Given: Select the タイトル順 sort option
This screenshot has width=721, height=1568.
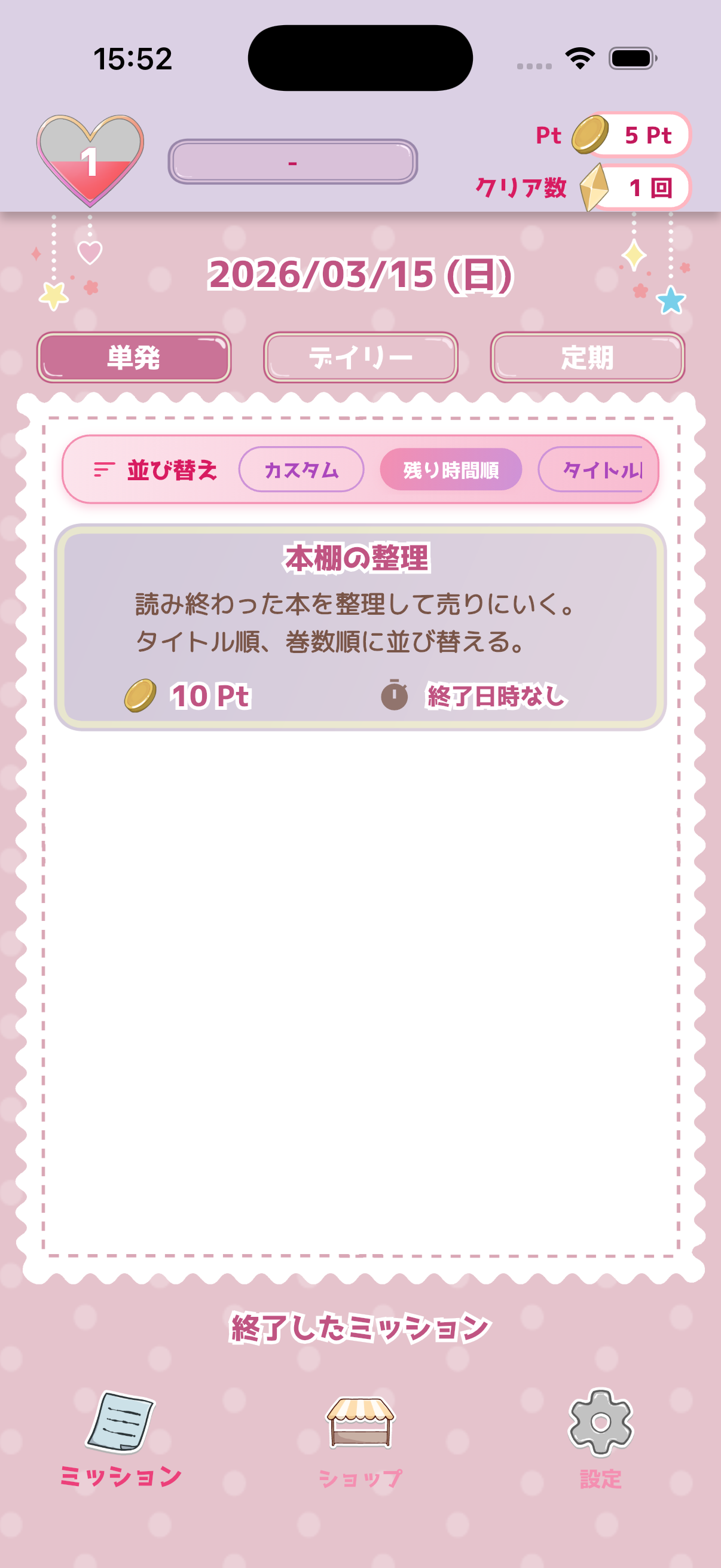Looking at the screenshot, I should [599, 469].
